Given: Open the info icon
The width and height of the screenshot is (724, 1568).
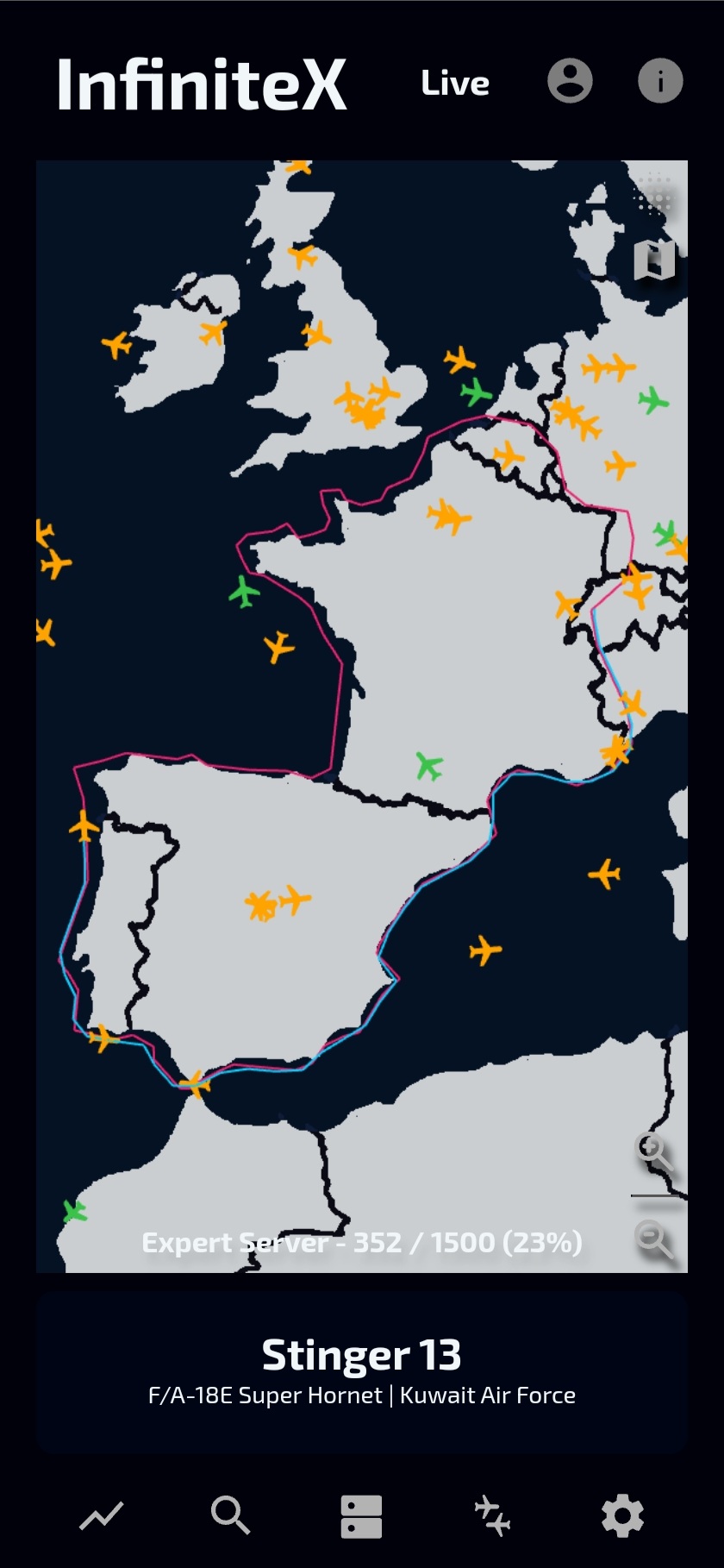Looking at the screenshot, I should (x=660, y=82).
